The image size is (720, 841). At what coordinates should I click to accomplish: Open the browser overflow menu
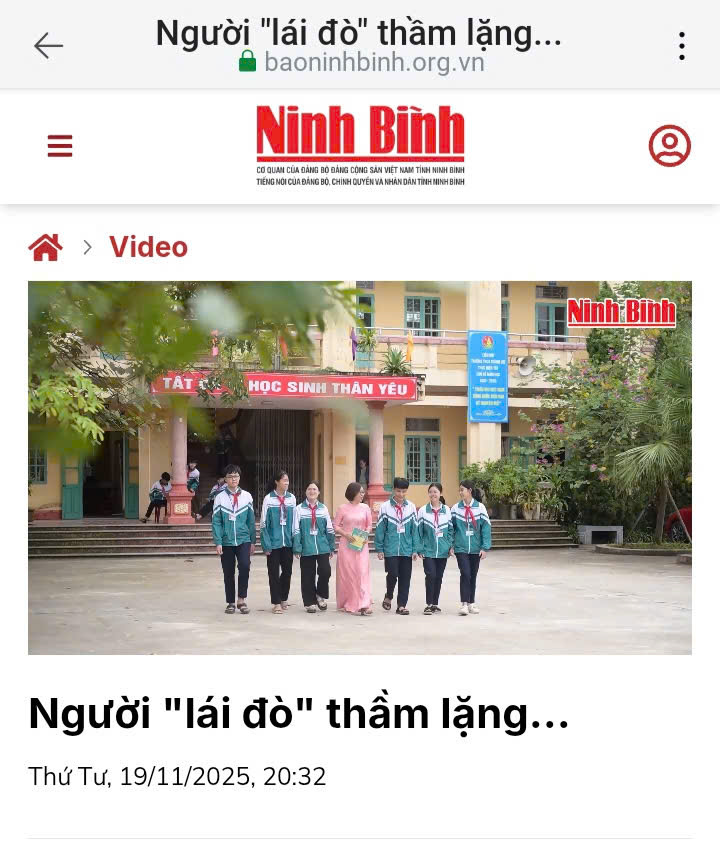(x=681, y=45)
